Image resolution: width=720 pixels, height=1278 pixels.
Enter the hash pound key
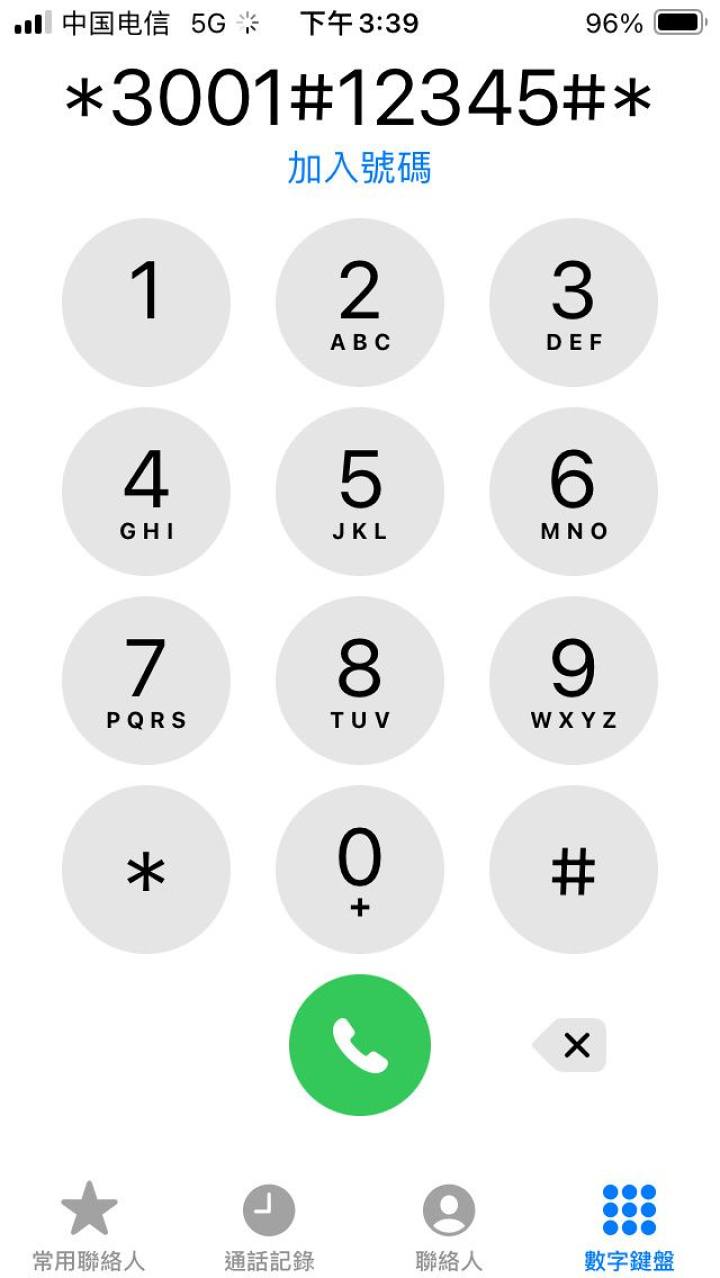pyautogui.click(x=573, y=869)
